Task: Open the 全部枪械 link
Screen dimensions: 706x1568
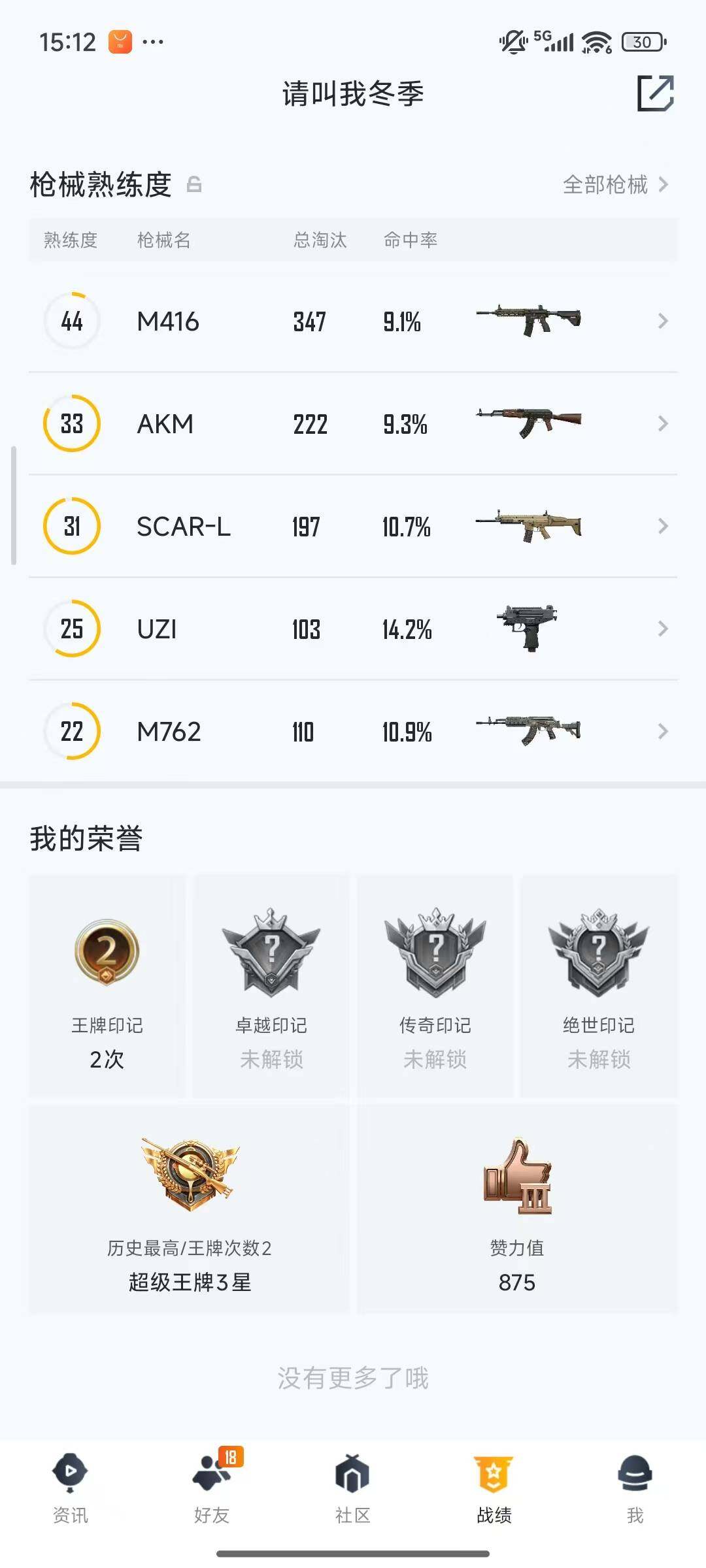Action: pos(607,185)
